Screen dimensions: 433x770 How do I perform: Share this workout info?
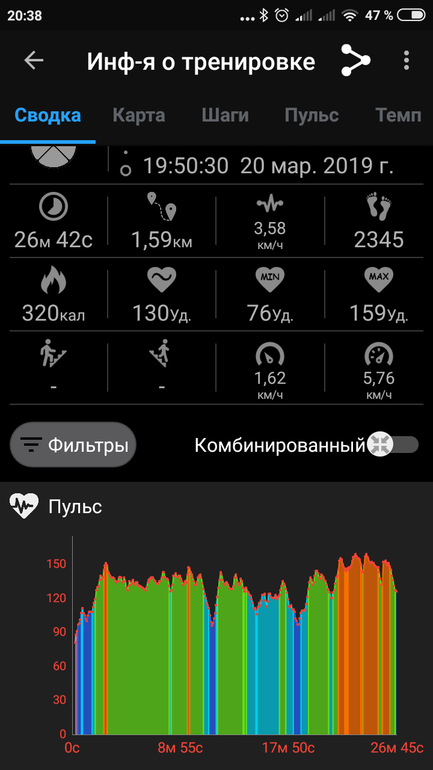click(x=356, y=60)
